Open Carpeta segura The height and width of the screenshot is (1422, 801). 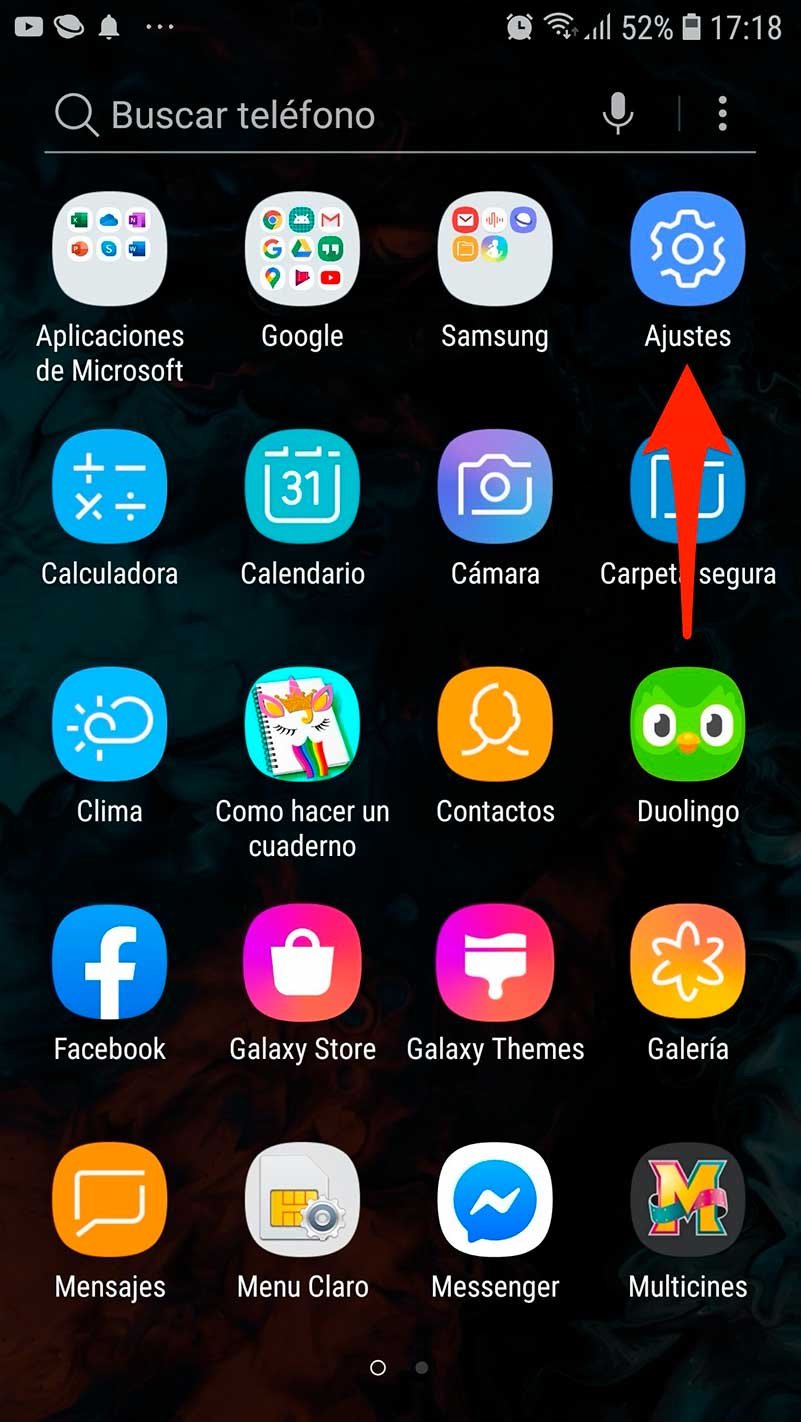(x=687, y=486)
